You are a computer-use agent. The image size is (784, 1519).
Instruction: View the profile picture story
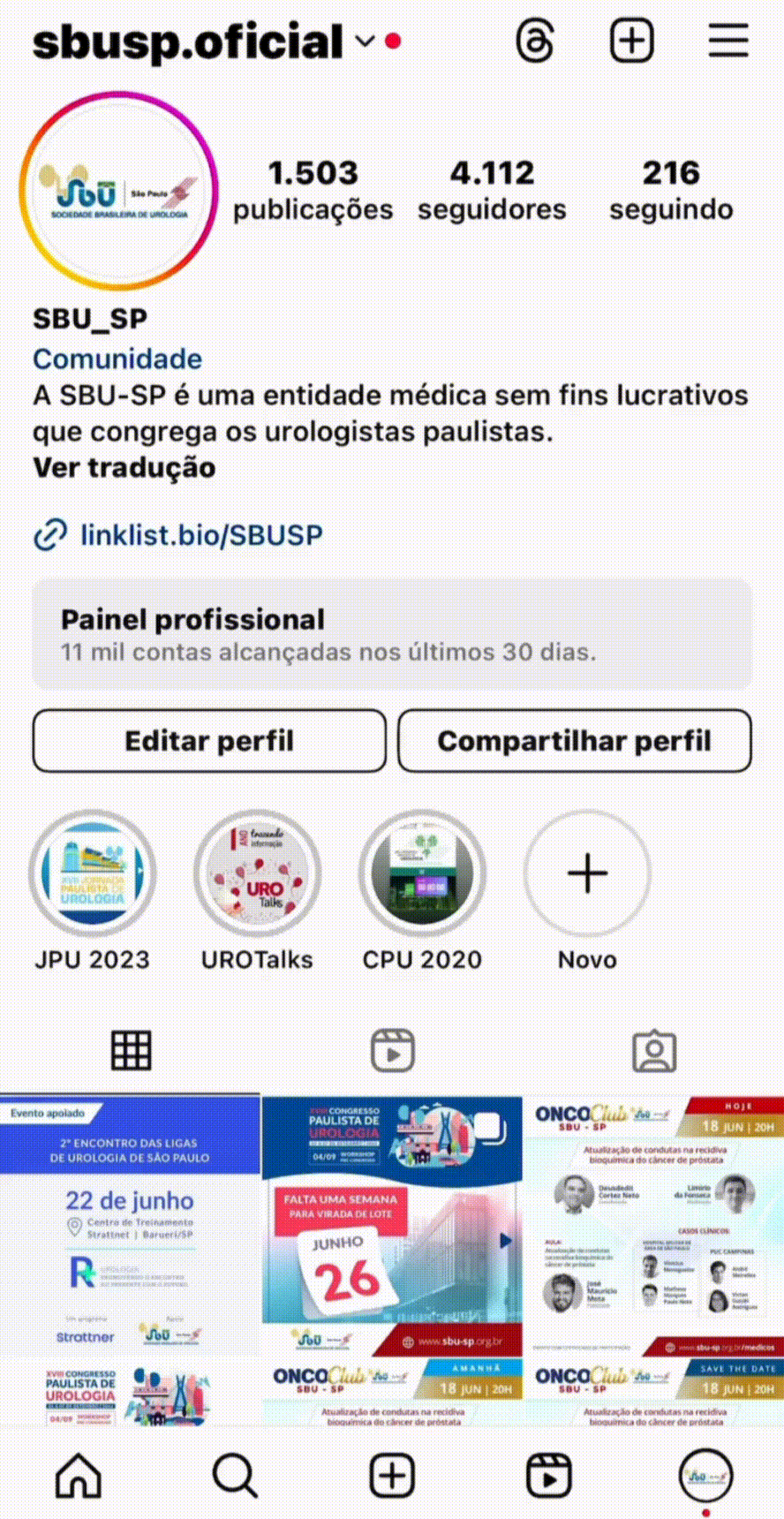coord(118,192)
